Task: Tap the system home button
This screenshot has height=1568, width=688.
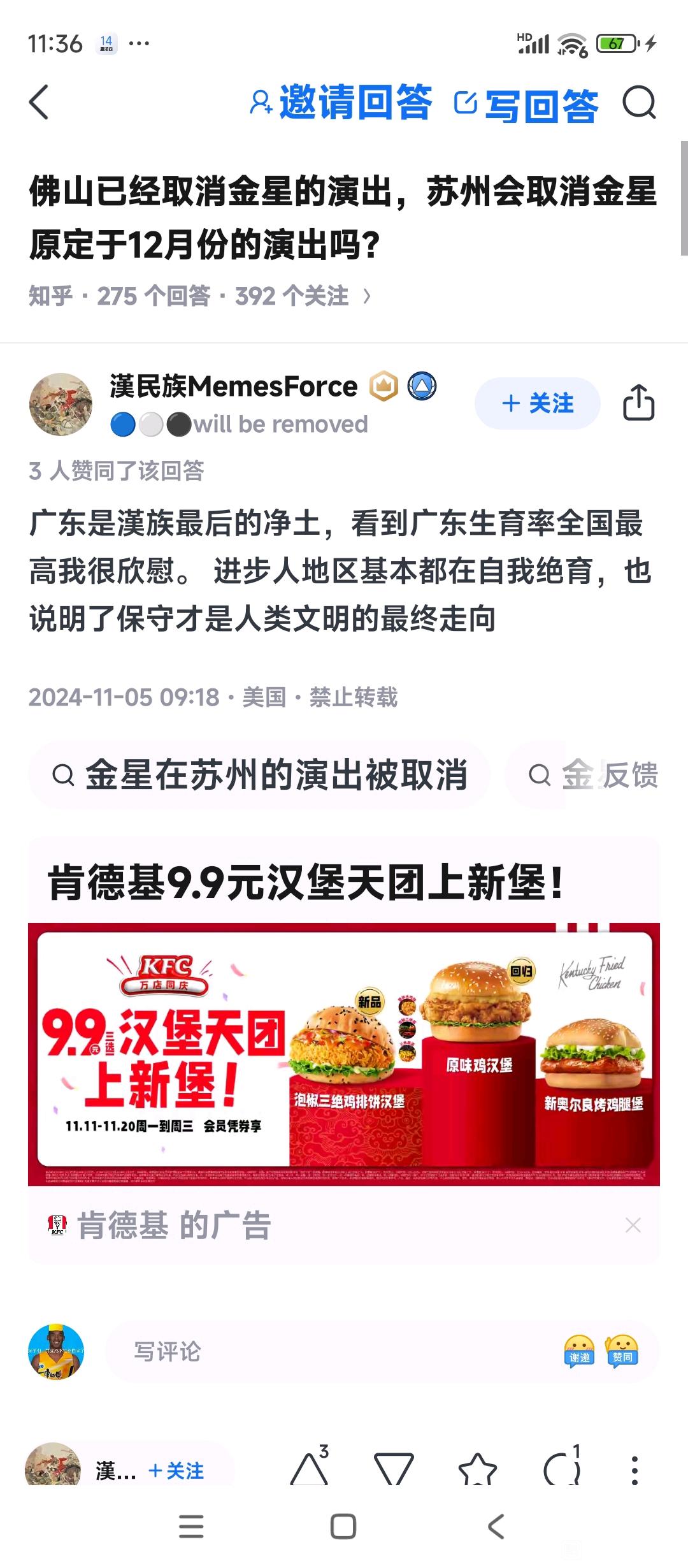Action: [343, 1527]
